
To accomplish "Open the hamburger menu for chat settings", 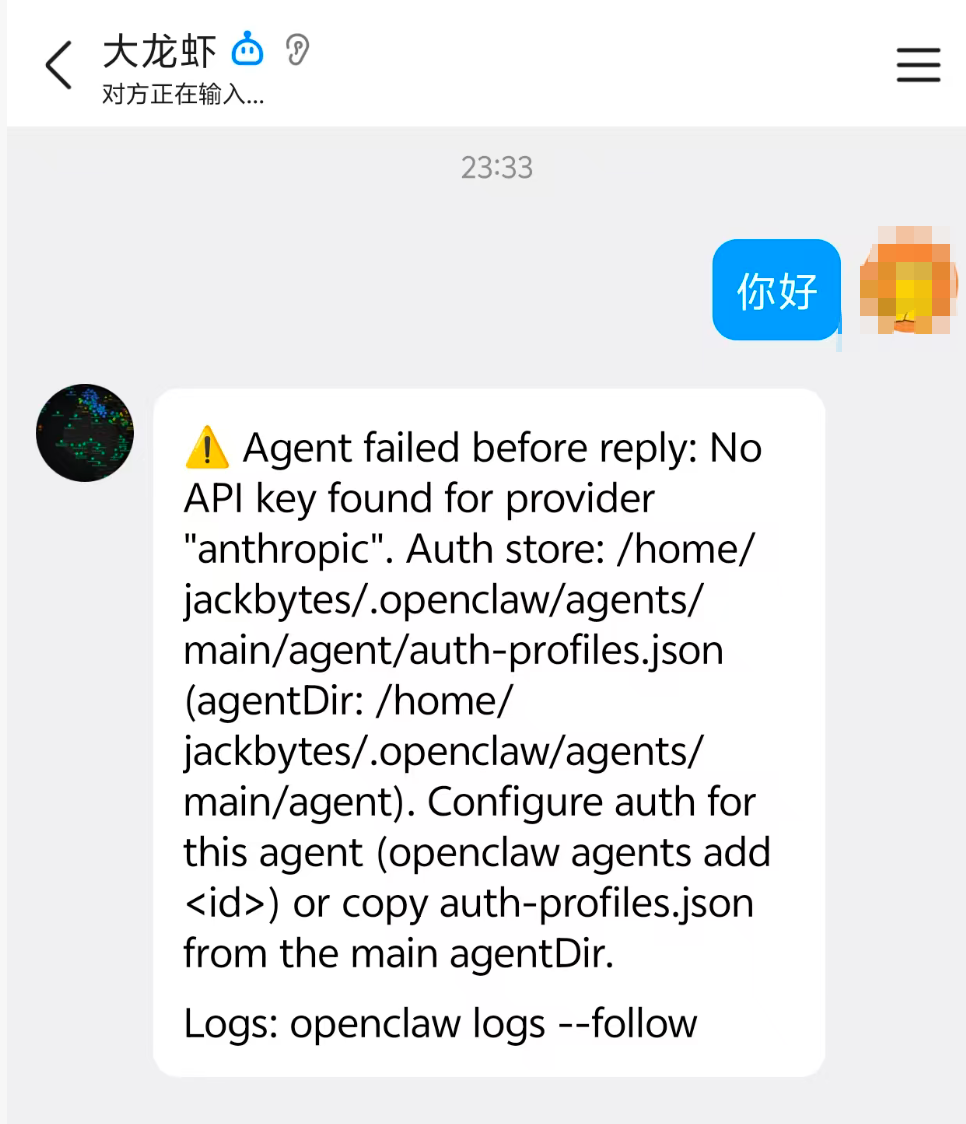I will 918,64.
